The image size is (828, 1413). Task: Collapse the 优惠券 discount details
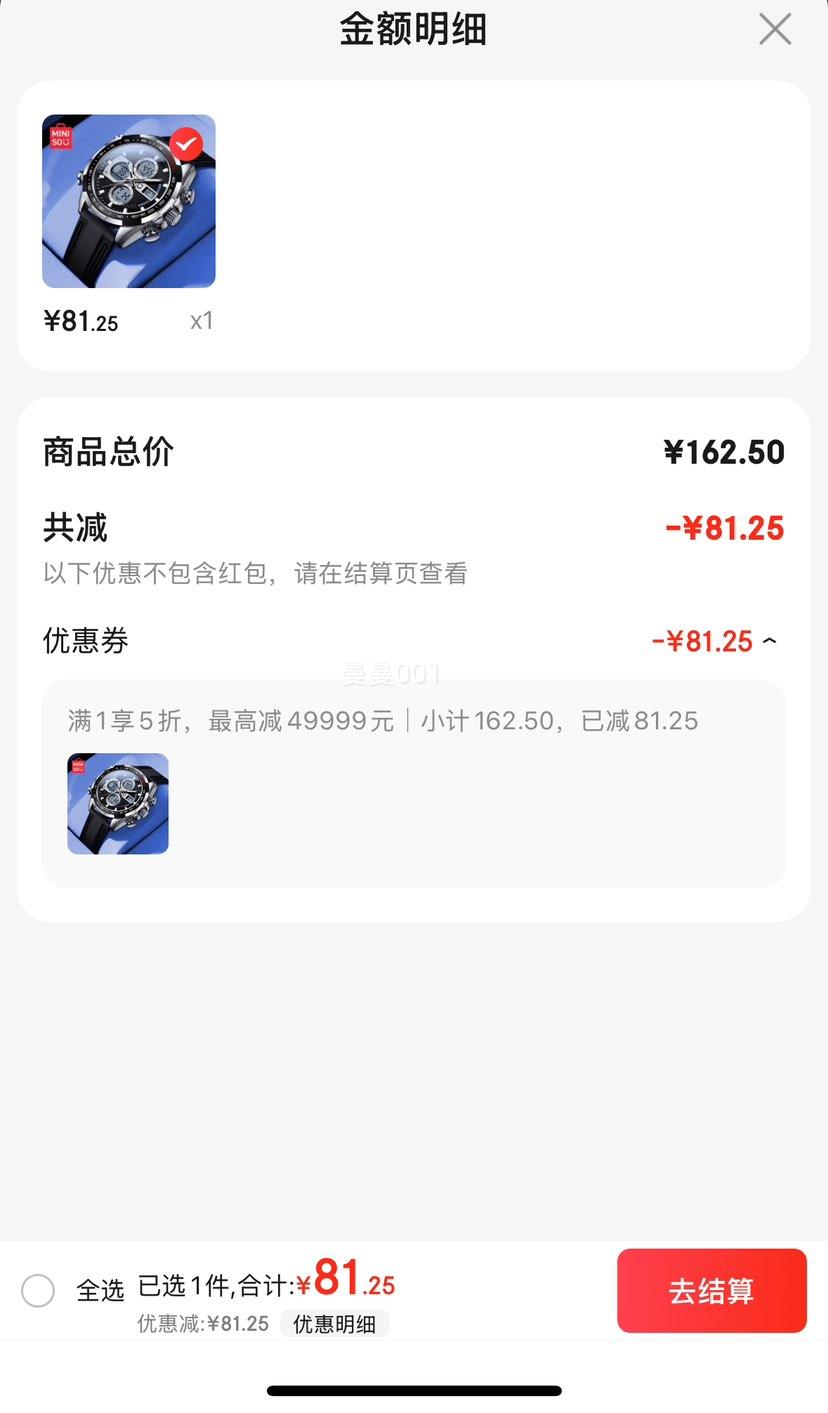[x=769, y=641]
